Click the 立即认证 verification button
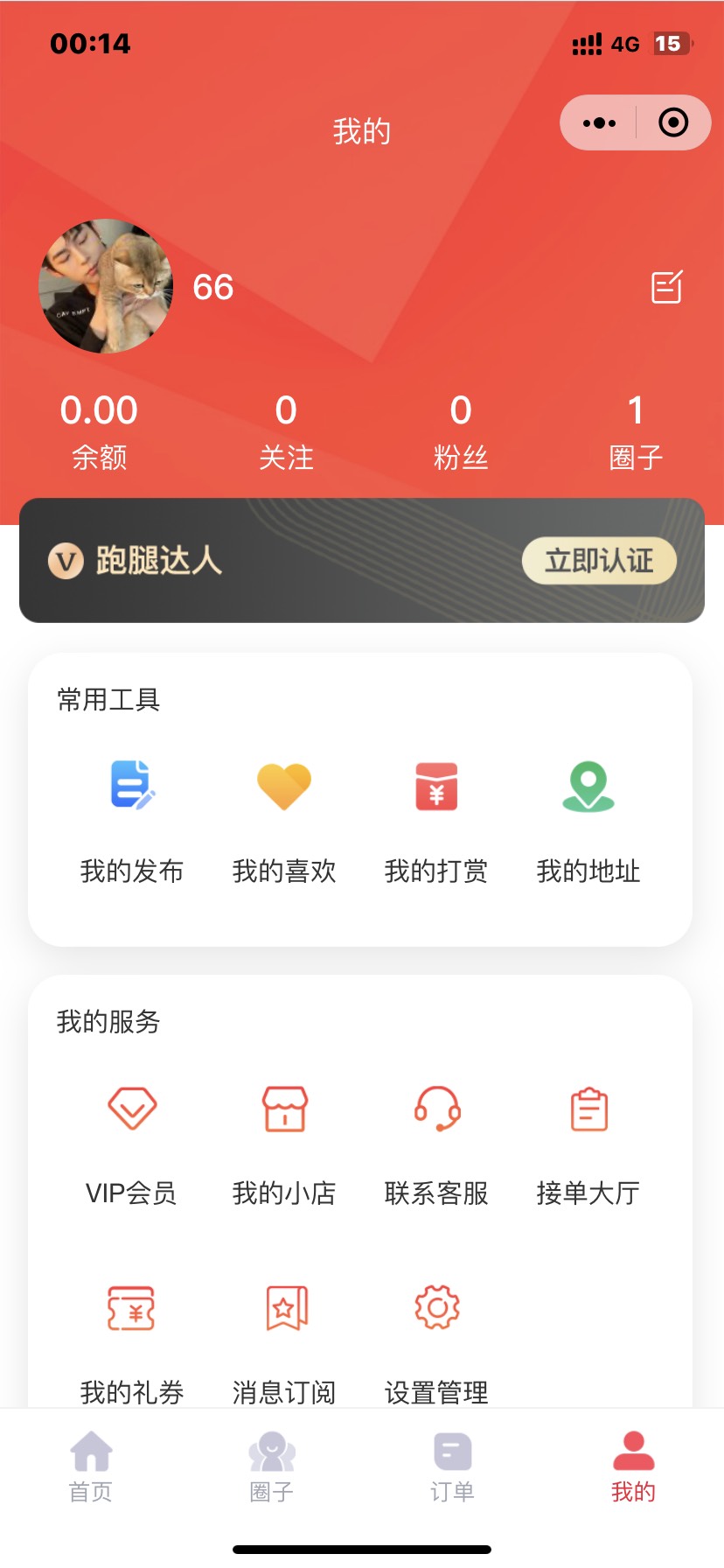Viewport: 724px width, 1568px height. (599, 561)
